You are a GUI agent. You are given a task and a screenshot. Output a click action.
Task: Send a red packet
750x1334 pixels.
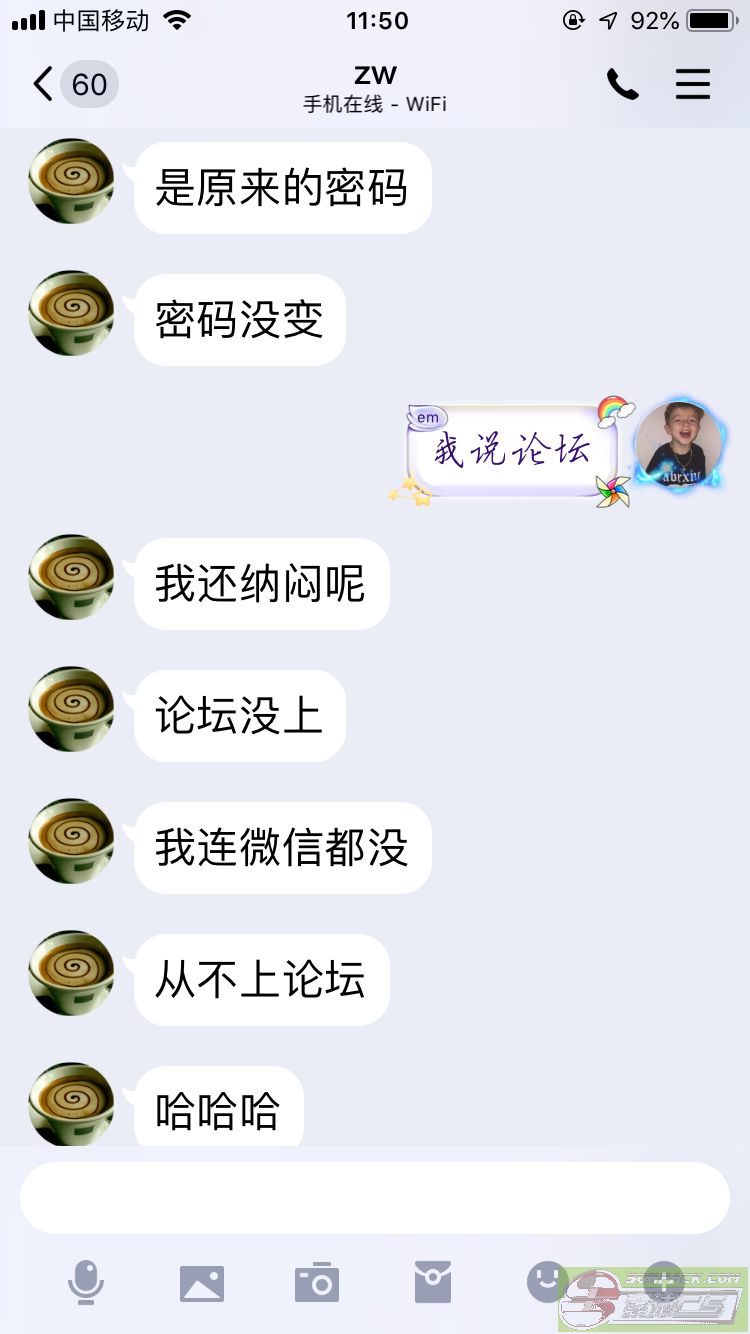(x=433, y=1282)
